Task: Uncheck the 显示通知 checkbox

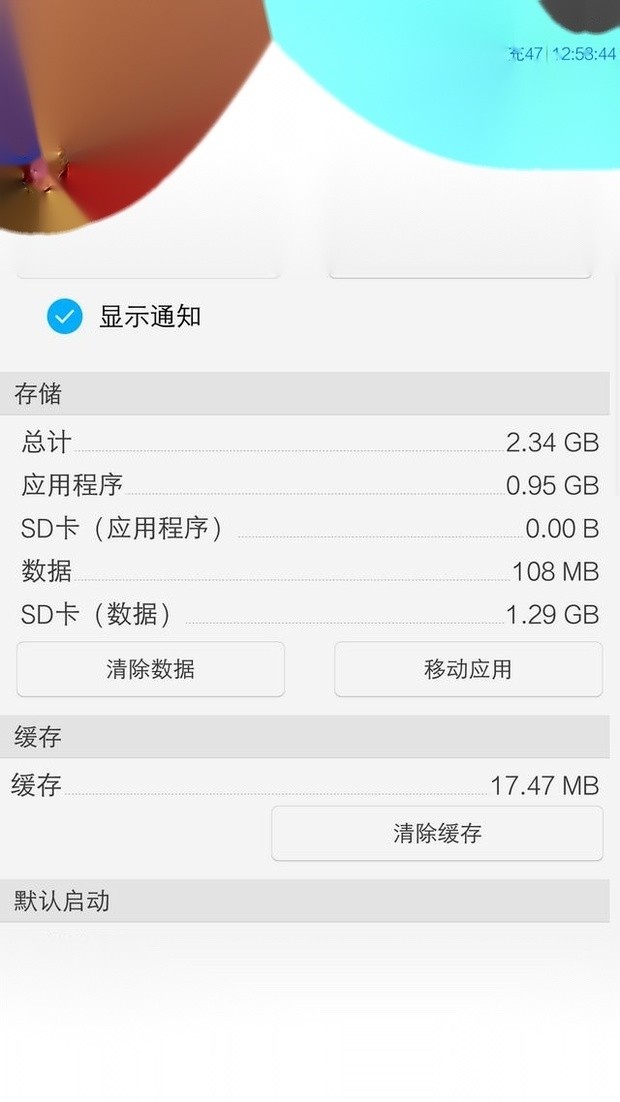Action: [65, 317]
